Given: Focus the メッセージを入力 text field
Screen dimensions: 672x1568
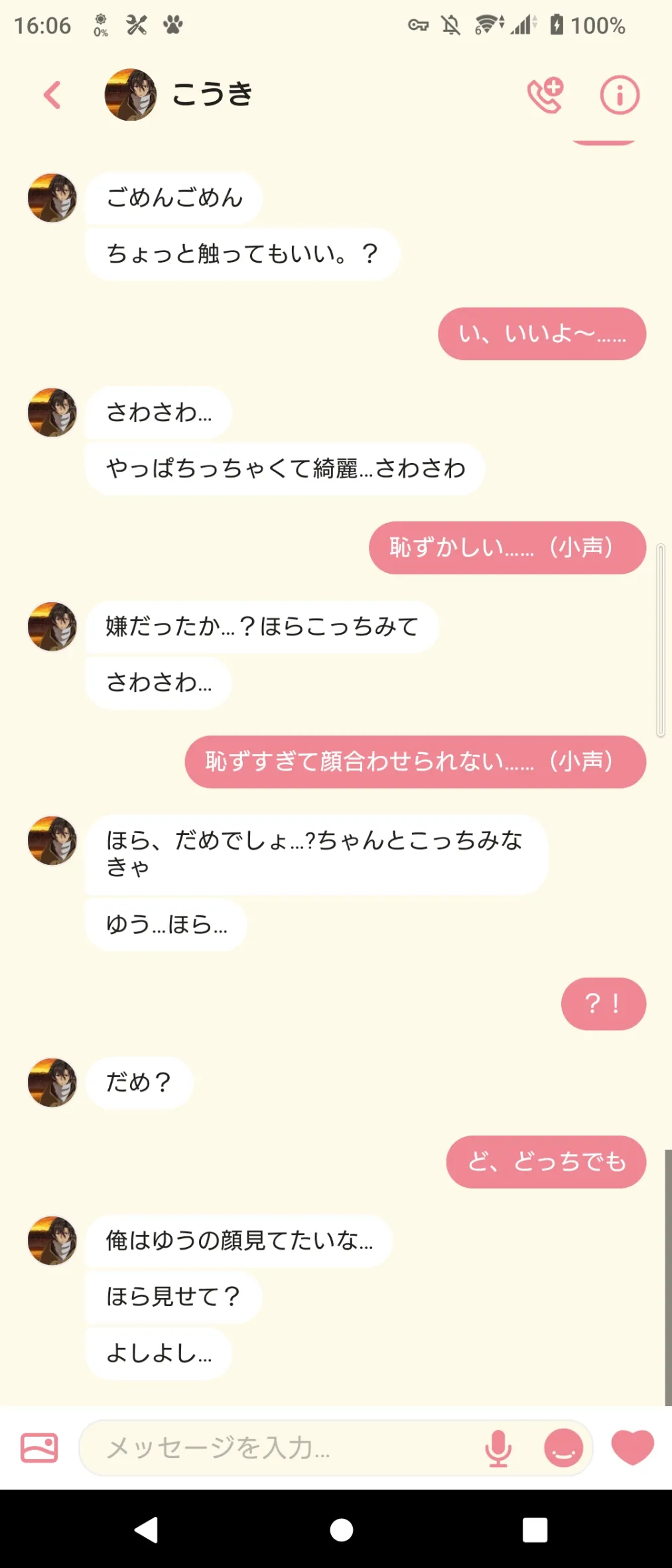Looking at the screenshot, I should pyautogui.click(x=279, y=1447).
